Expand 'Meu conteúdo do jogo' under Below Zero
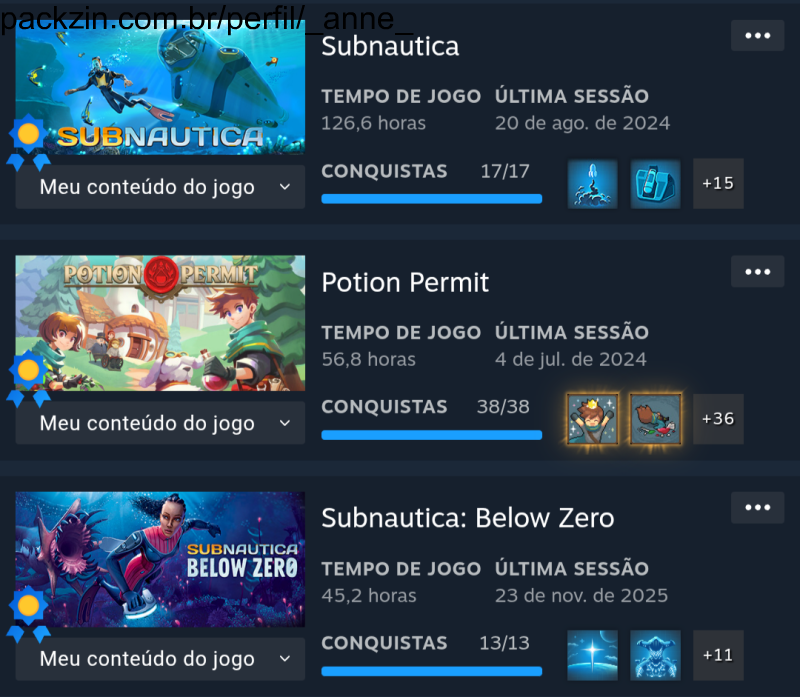Image resolution: width=800 pixels, height=697 pixels. coord(160,659)
